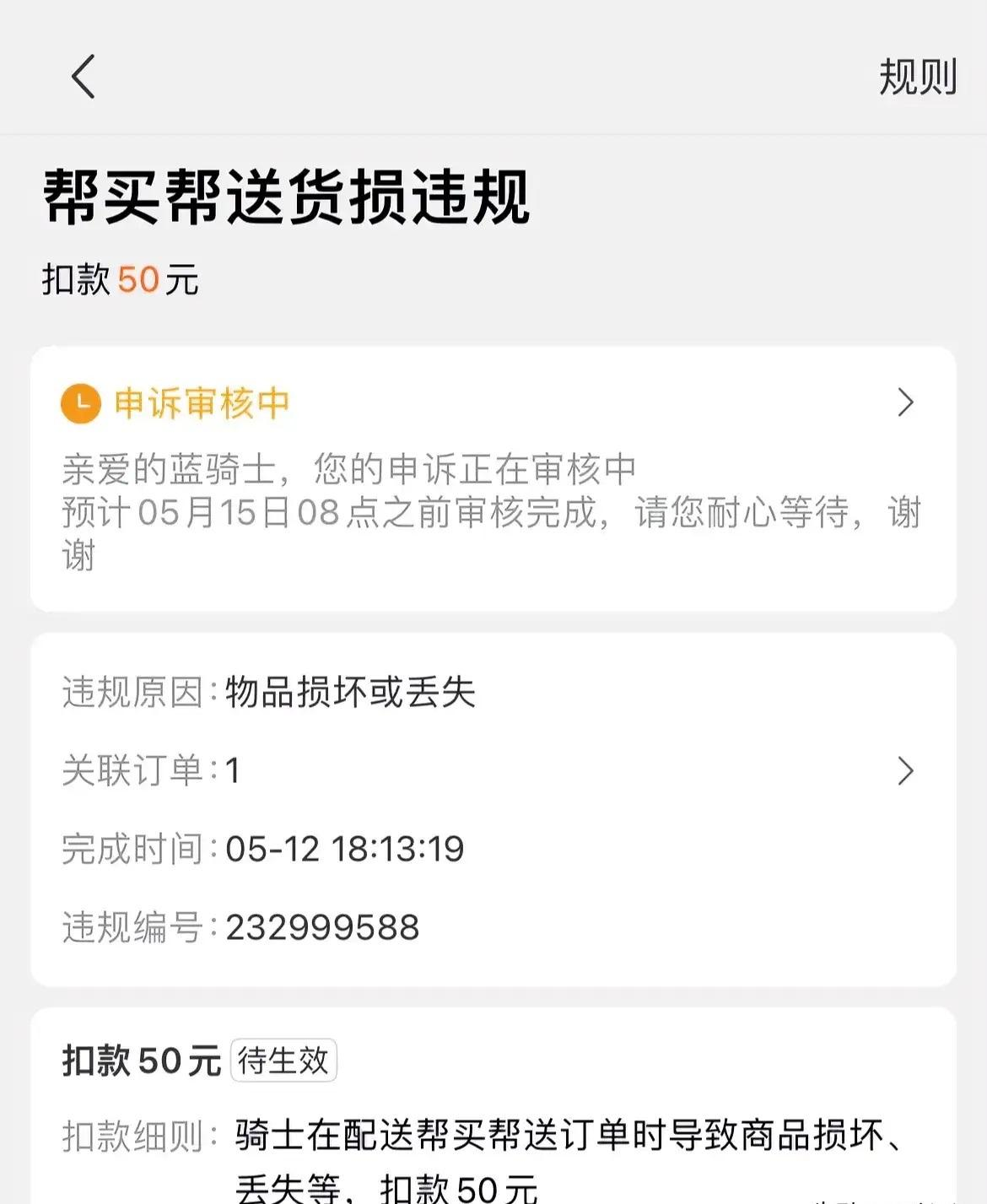Screen dimensions: 987x1204
Task: Tap the orange clock icon beside 申诉审核中
Action: point(78,403)
